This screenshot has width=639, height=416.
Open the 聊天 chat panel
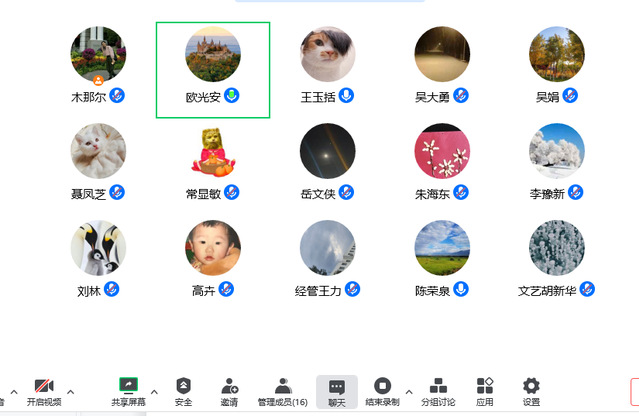pyautogui.click(x=337, y=391)
